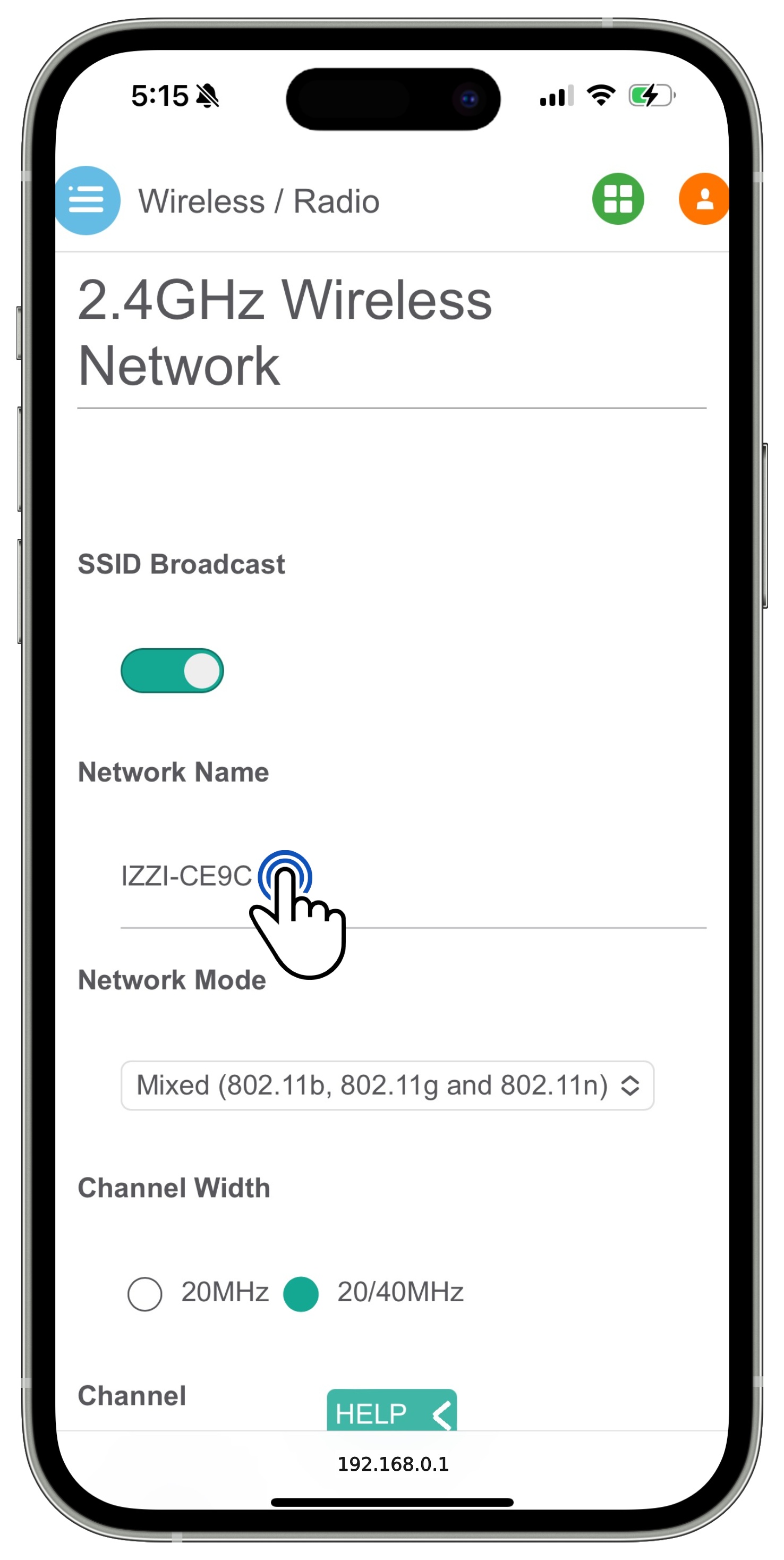
Task: Open the orange user account icon
Action: point(703,199)
